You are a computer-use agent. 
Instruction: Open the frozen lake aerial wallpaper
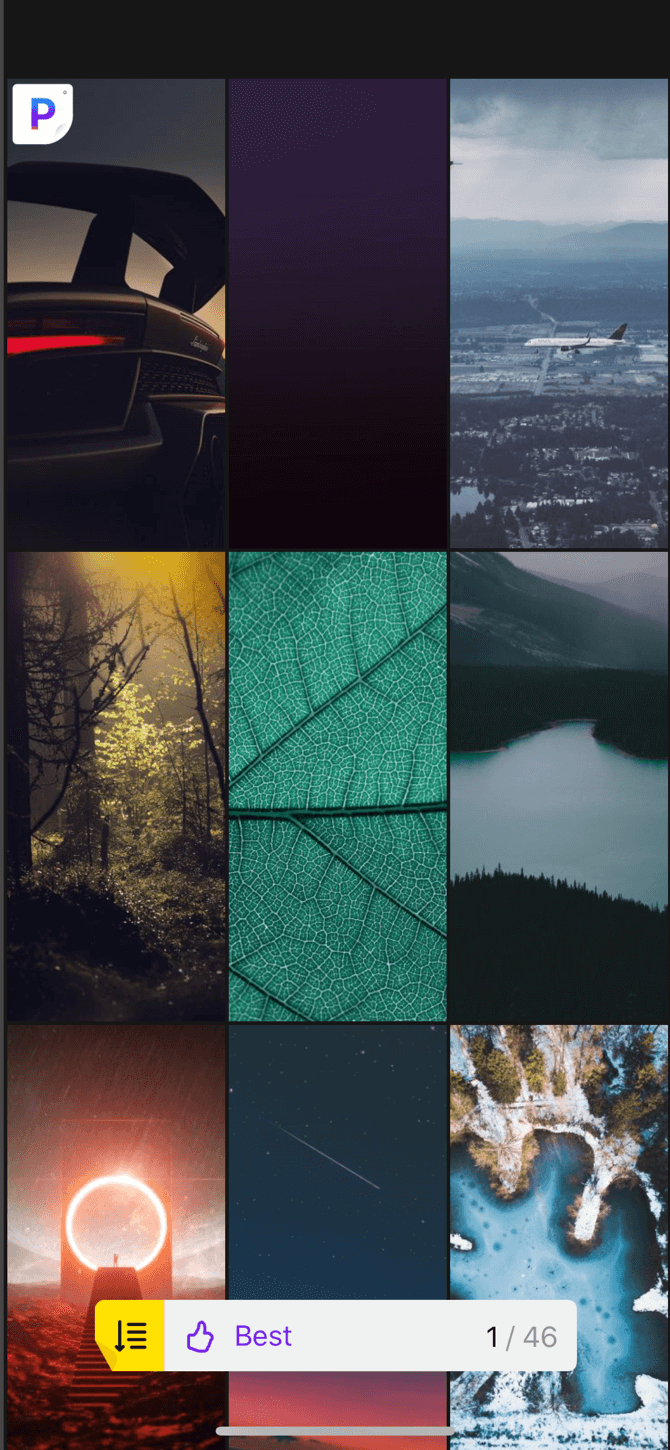click(558, 1160)
